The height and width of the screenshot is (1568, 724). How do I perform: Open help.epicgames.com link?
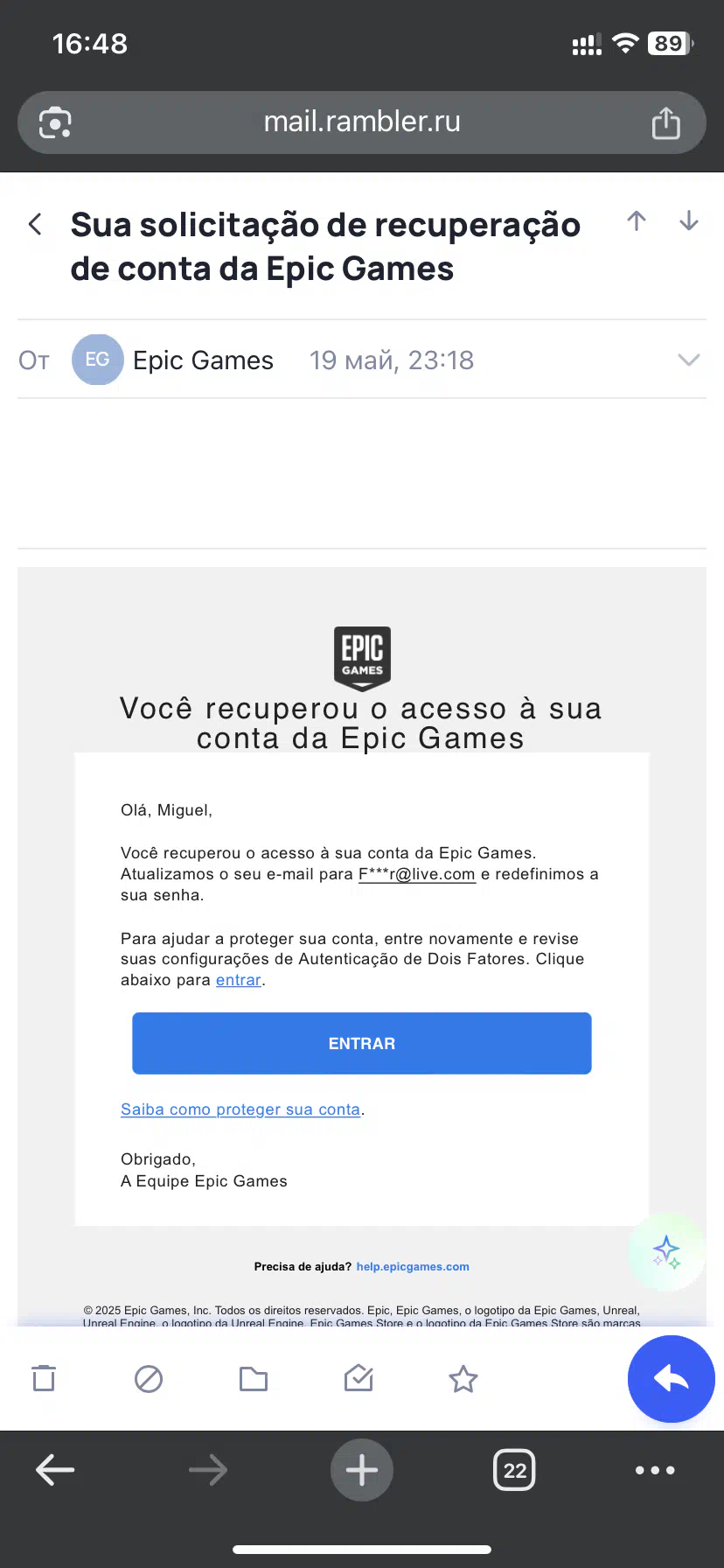click(x=413, y=1266)
